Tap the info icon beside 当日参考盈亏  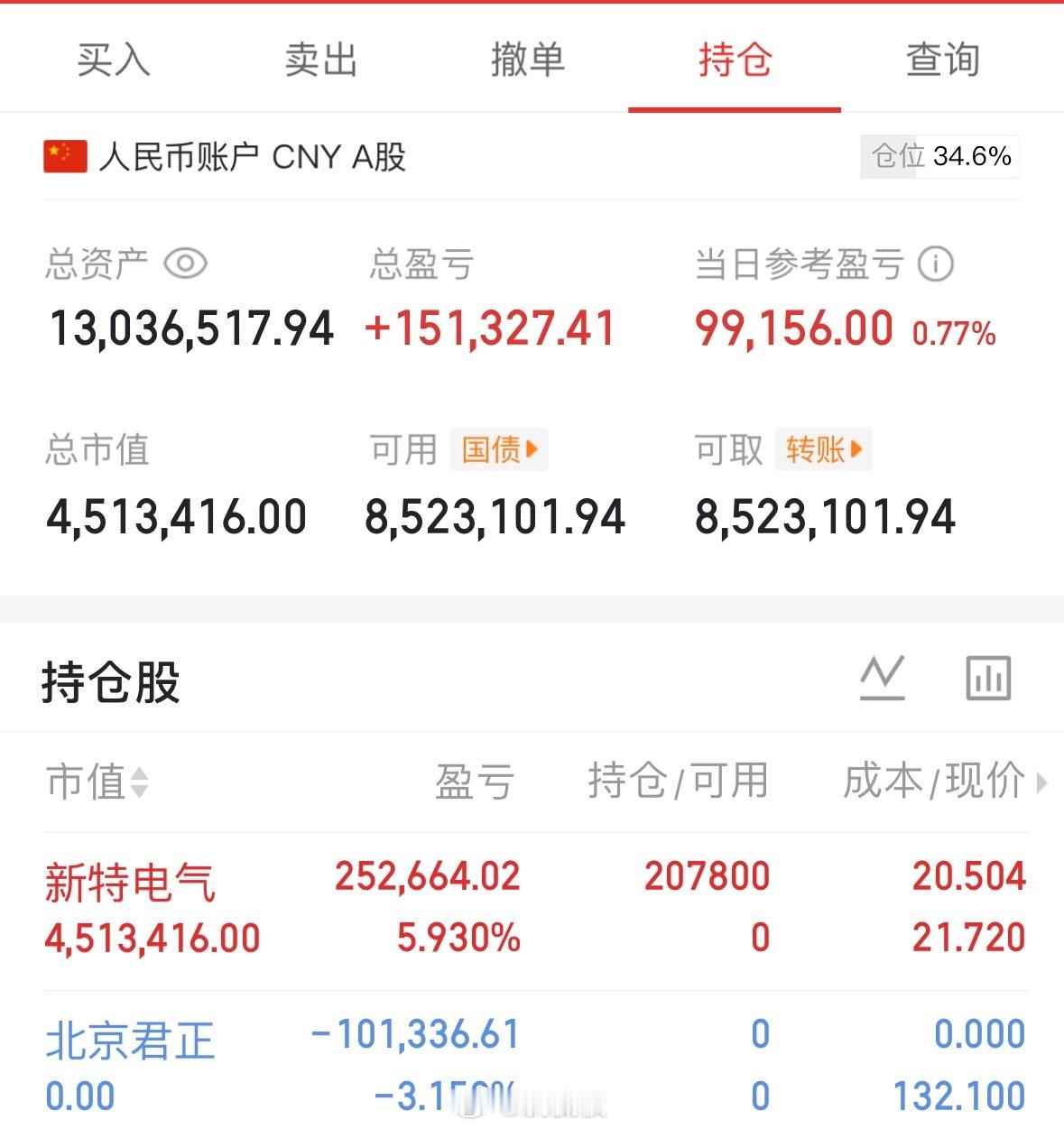pyautogui.click(x=936, y=263)
